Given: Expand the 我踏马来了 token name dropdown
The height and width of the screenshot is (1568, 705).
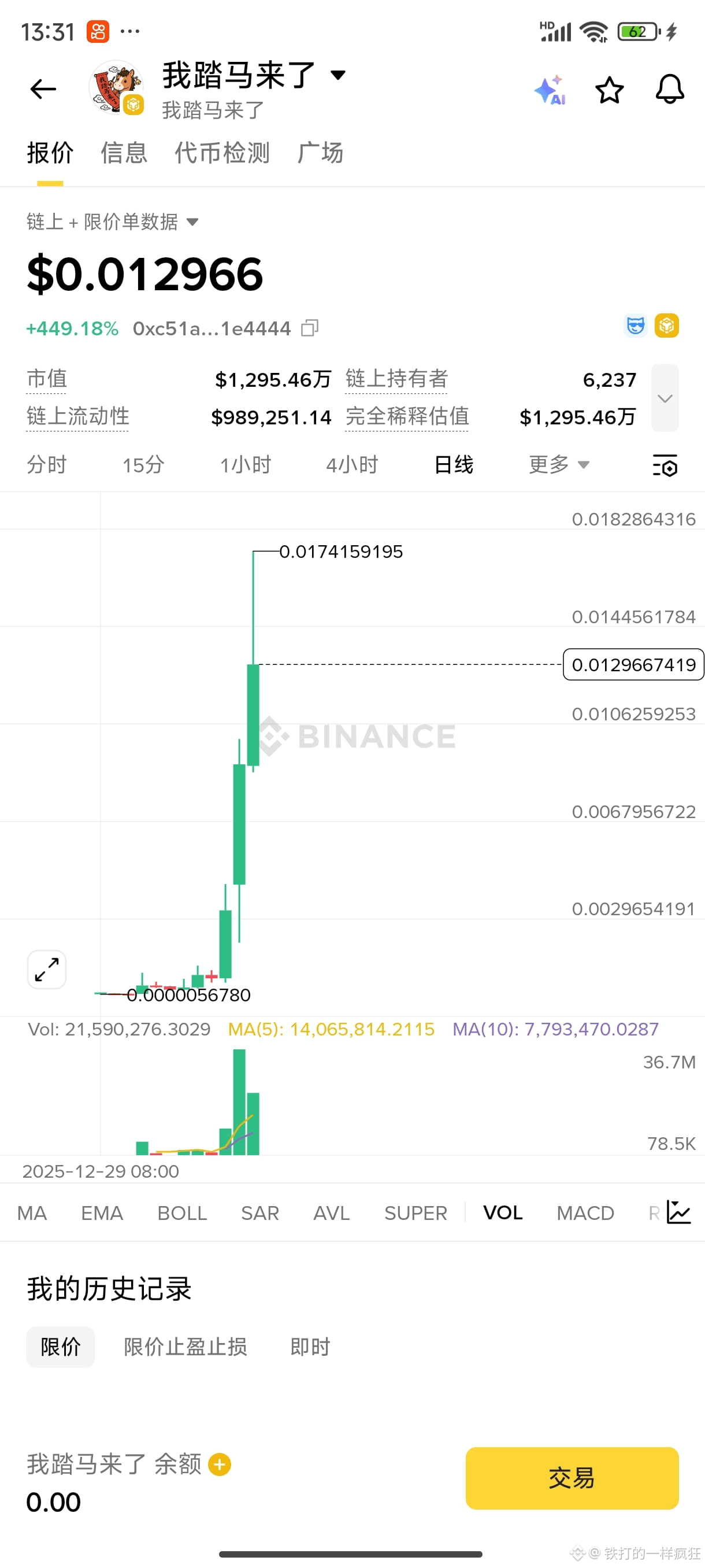Looking at the screenshot, I should point(337,76).
